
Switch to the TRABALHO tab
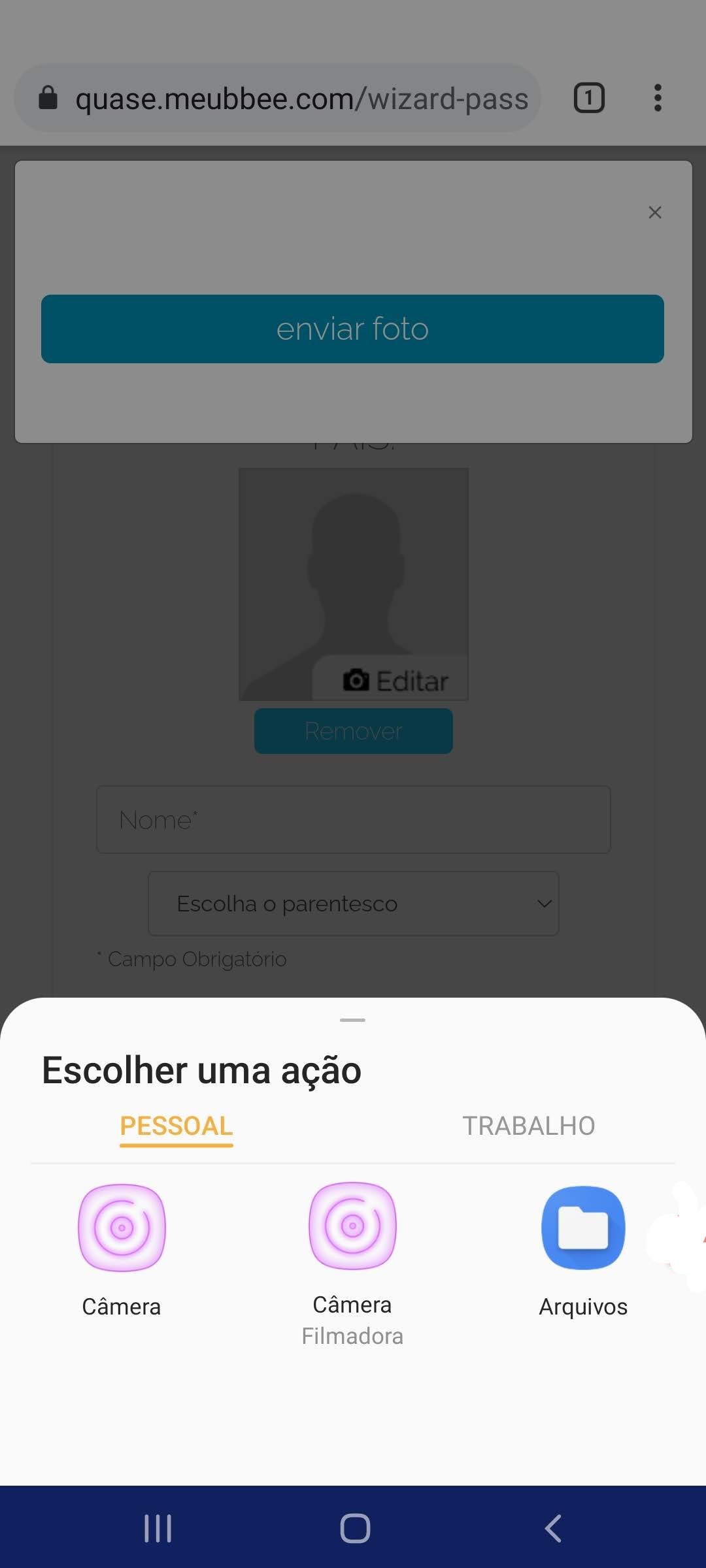528,1126
